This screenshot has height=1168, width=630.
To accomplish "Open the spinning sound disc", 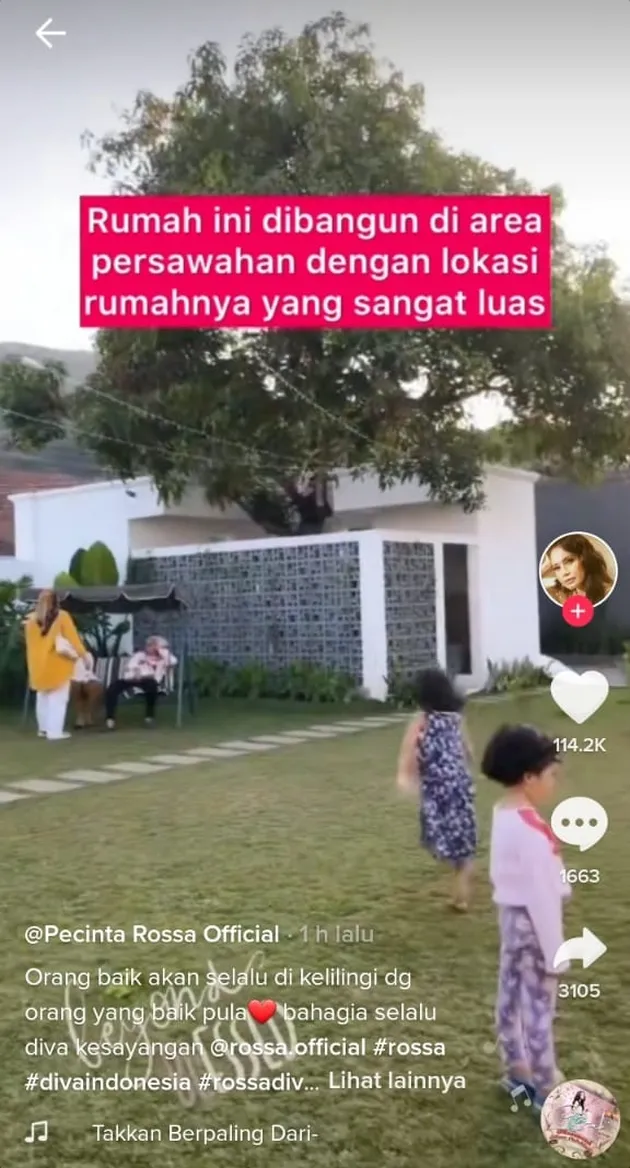I will click(579, 1118).
